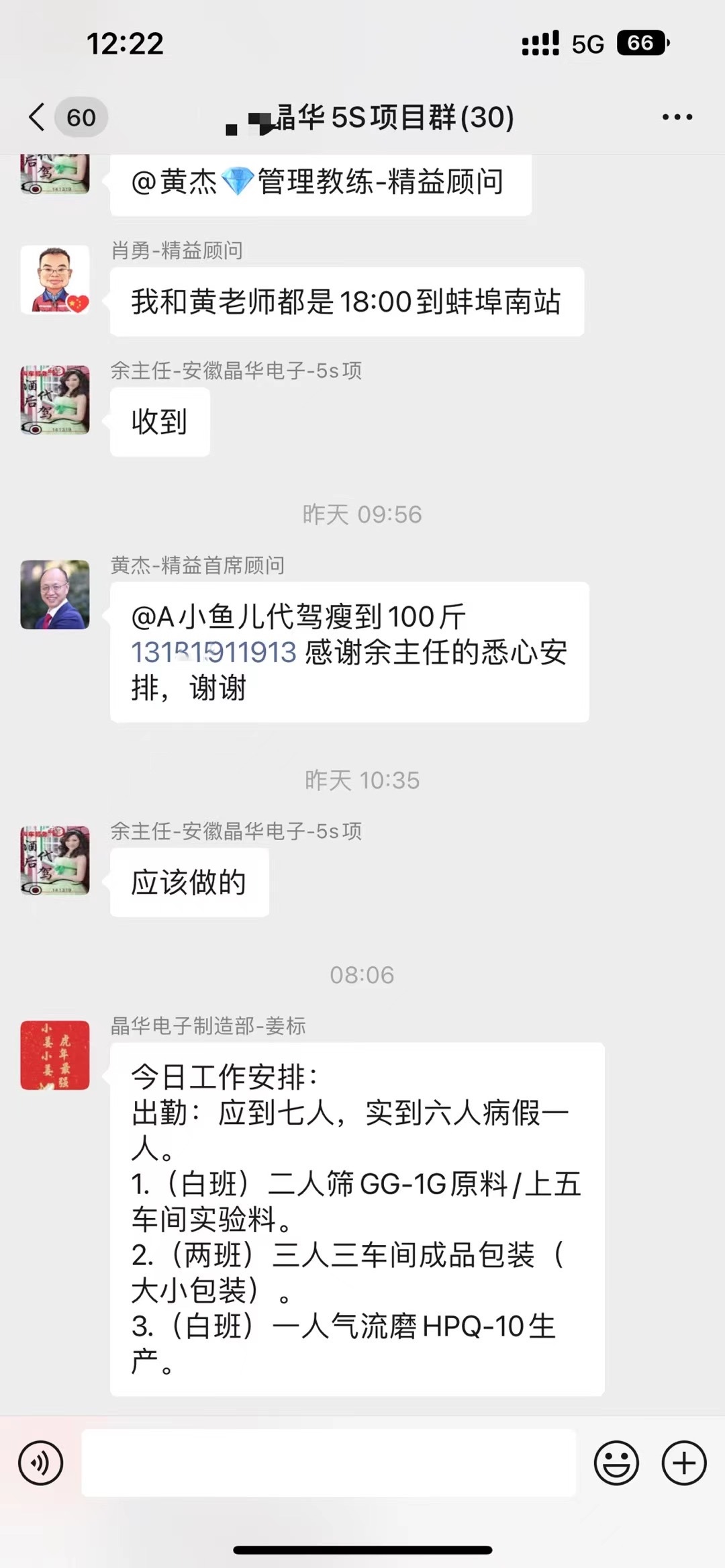The width and height of the screenshot is (725, 1568).
Task: Open the group chat overflow menu
Action: (x=677, y=117)
